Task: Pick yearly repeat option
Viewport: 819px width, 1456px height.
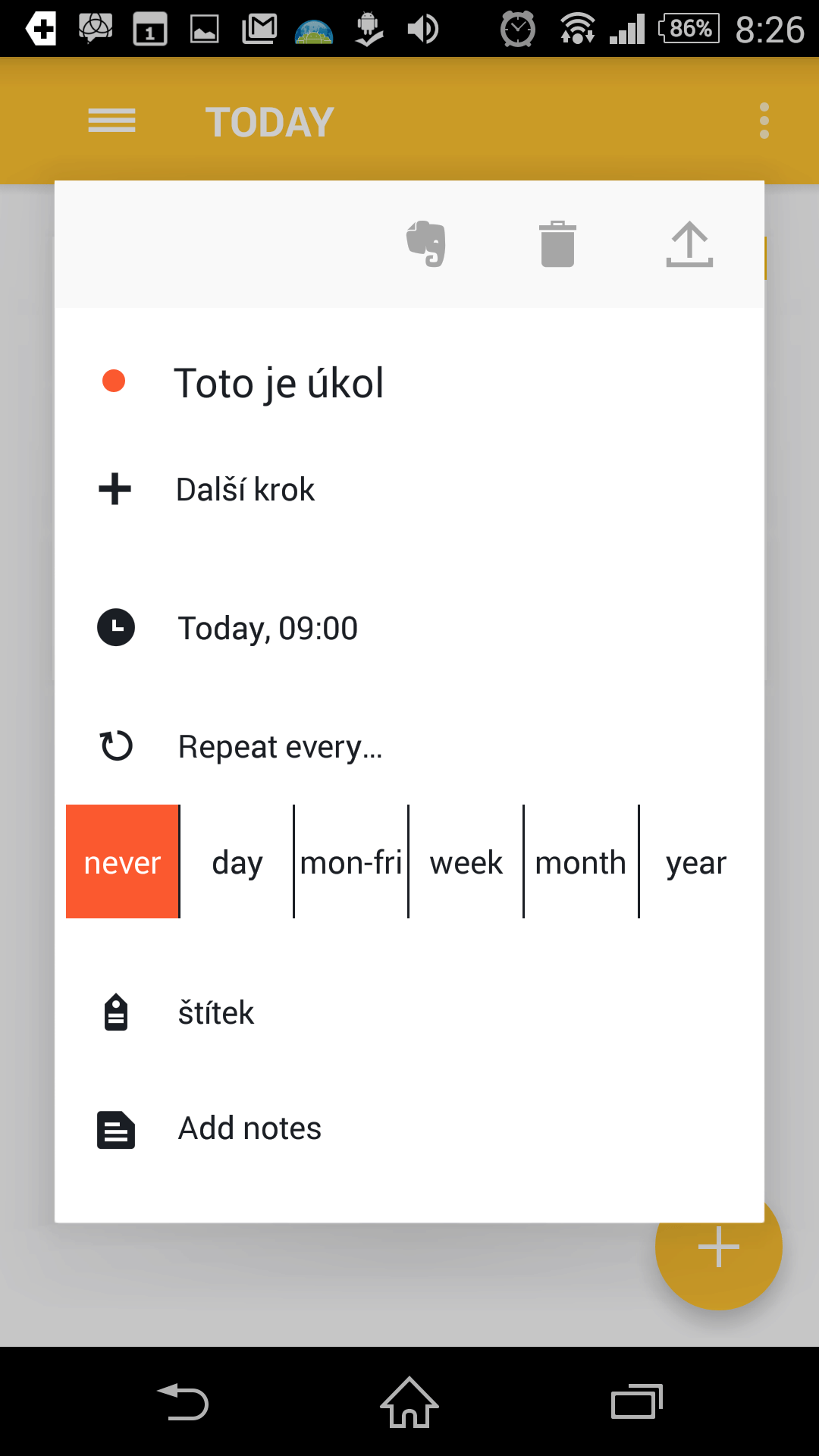Action: (696, 862)
